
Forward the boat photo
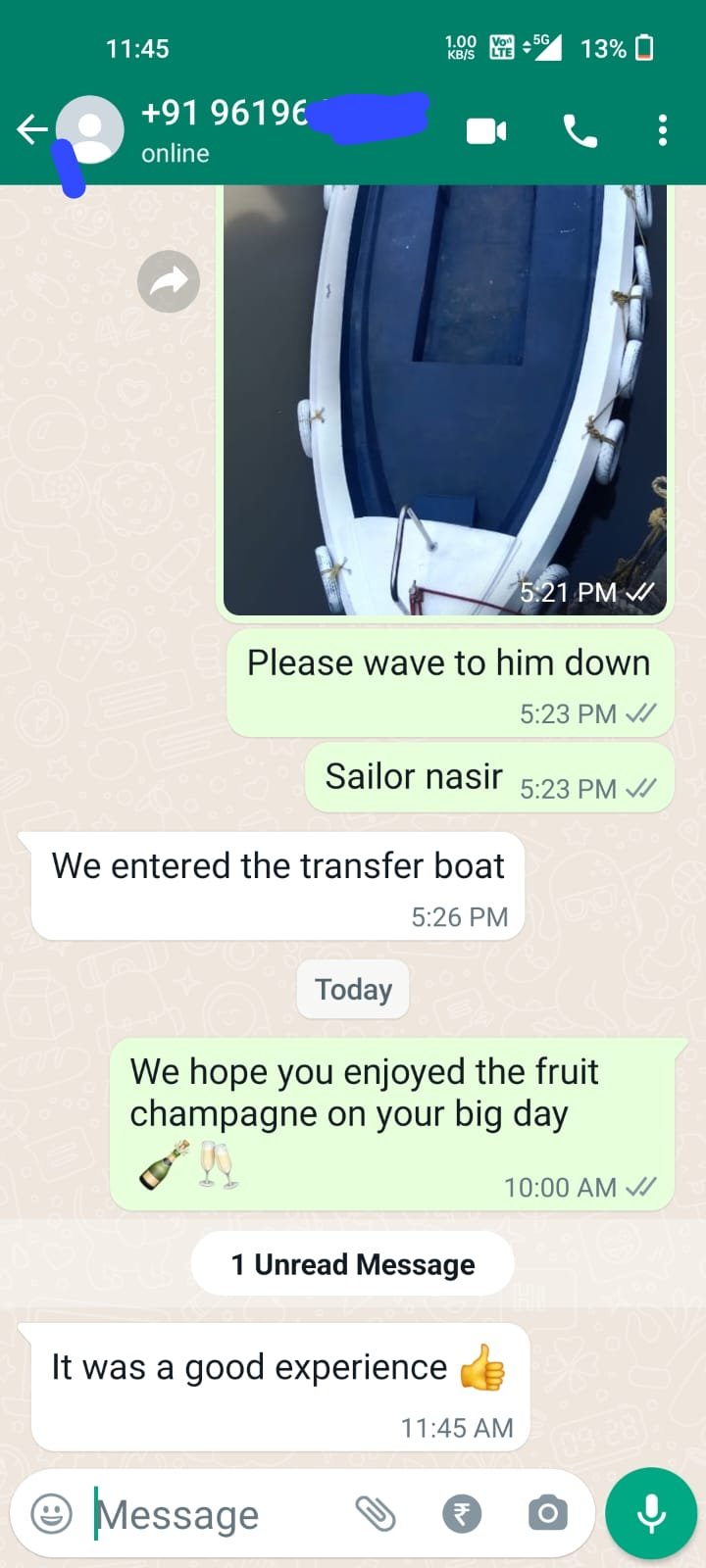click(169, 282)
